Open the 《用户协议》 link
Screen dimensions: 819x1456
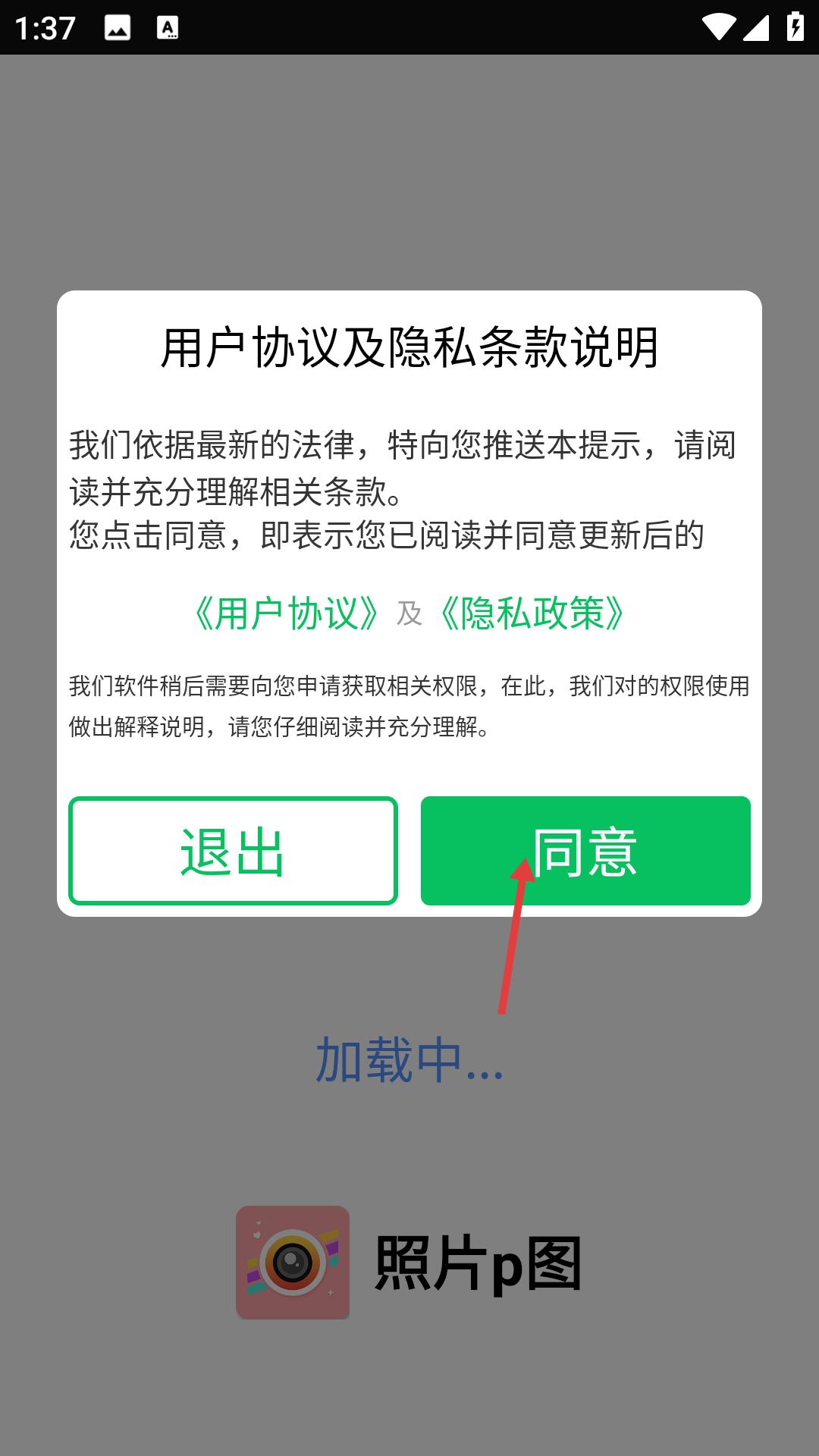click(x=286, y=613)
